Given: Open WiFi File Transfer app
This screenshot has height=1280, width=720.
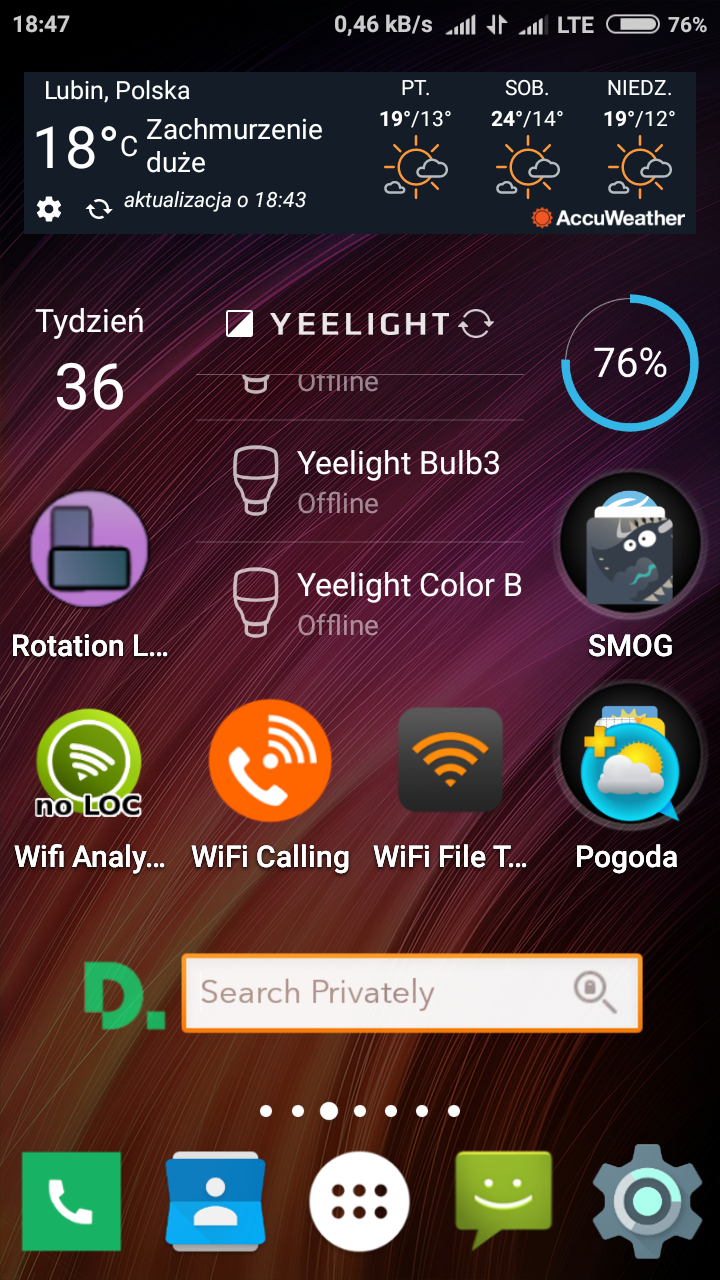Looking at the screenshot, I should [450, 762].
